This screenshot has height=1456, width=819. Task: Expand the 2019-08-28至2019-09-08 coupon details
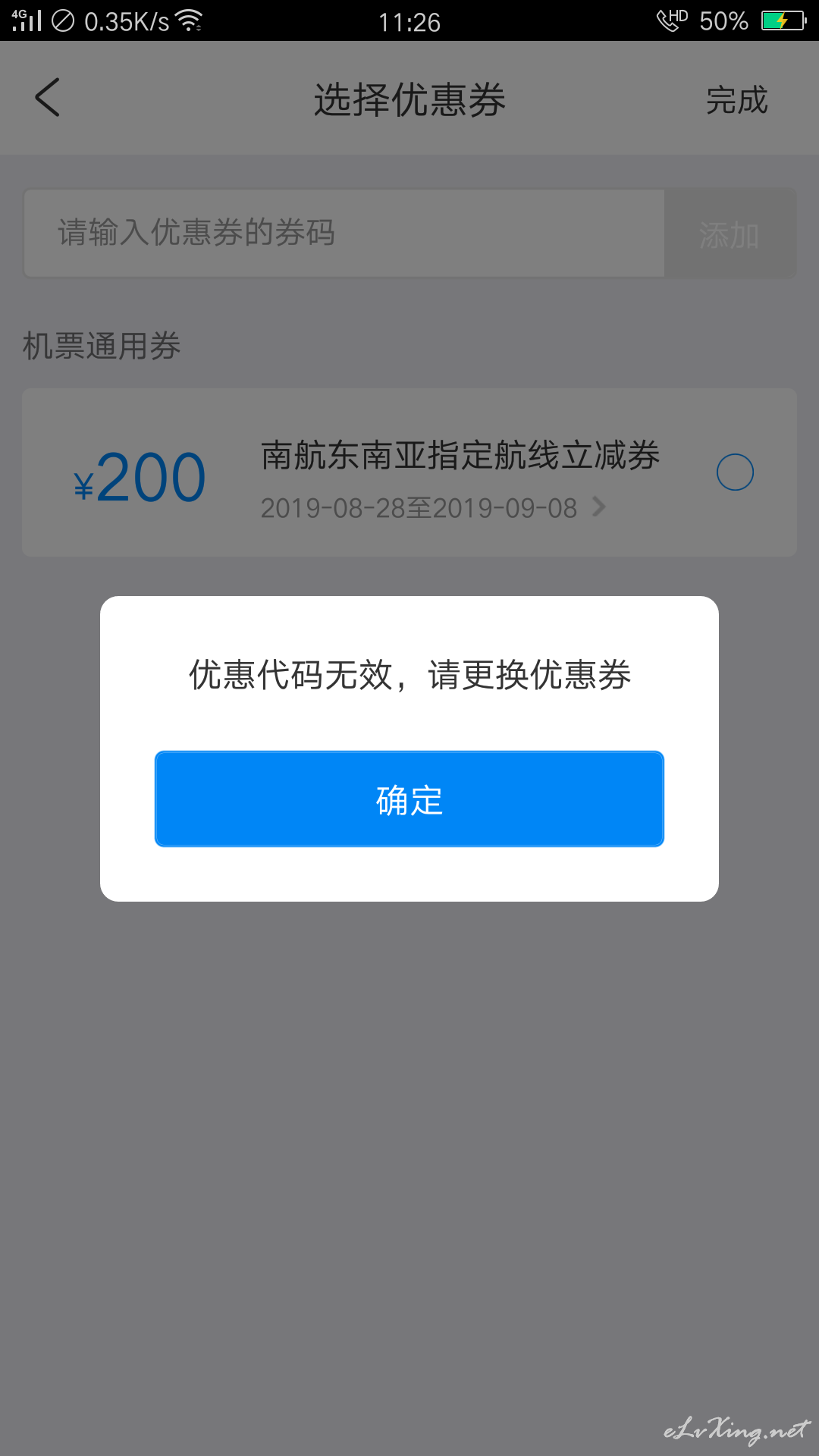[433, 507]
